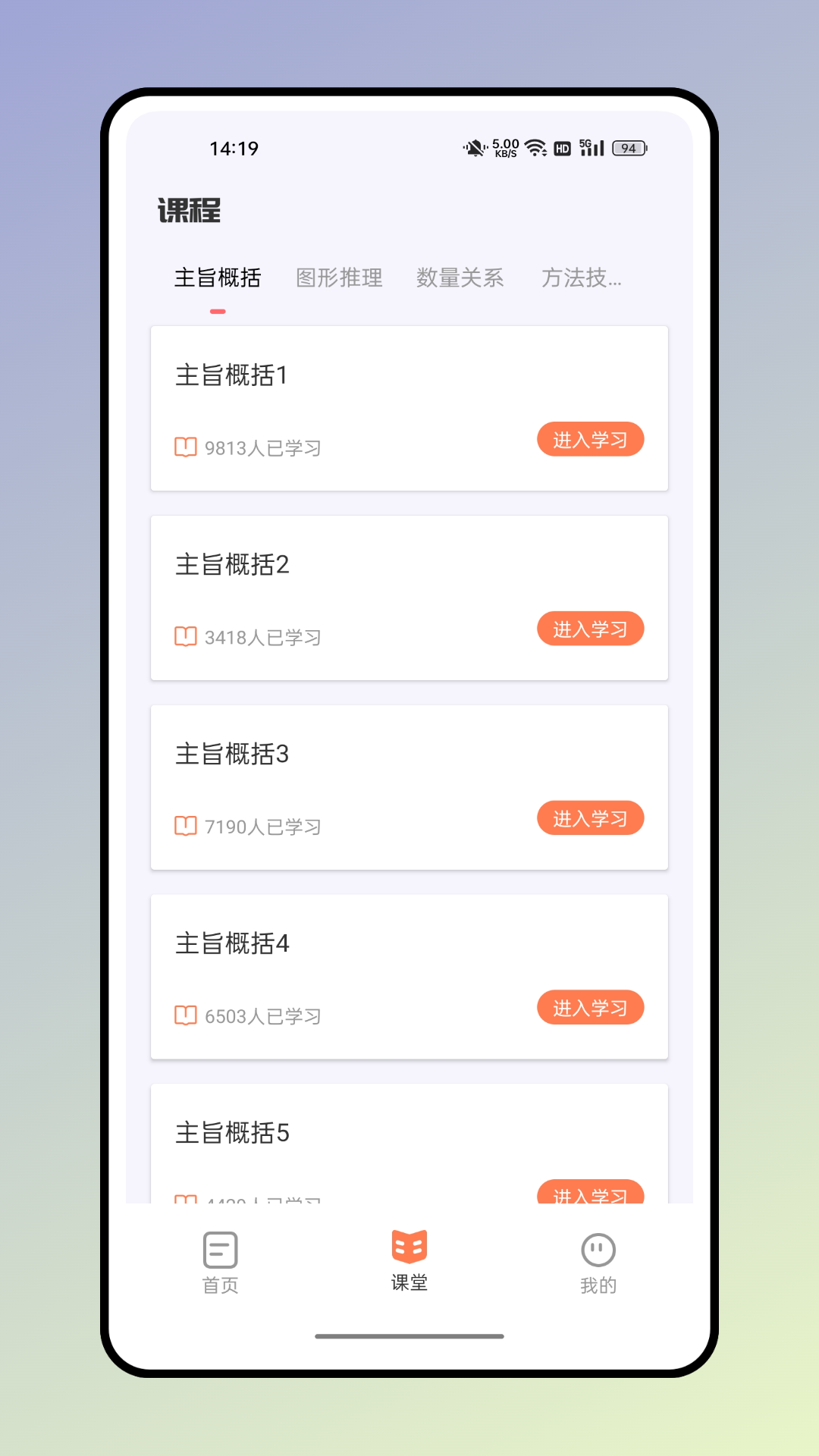
Task: Enter study for 主旨概括4
Action: pos(590,1009)
